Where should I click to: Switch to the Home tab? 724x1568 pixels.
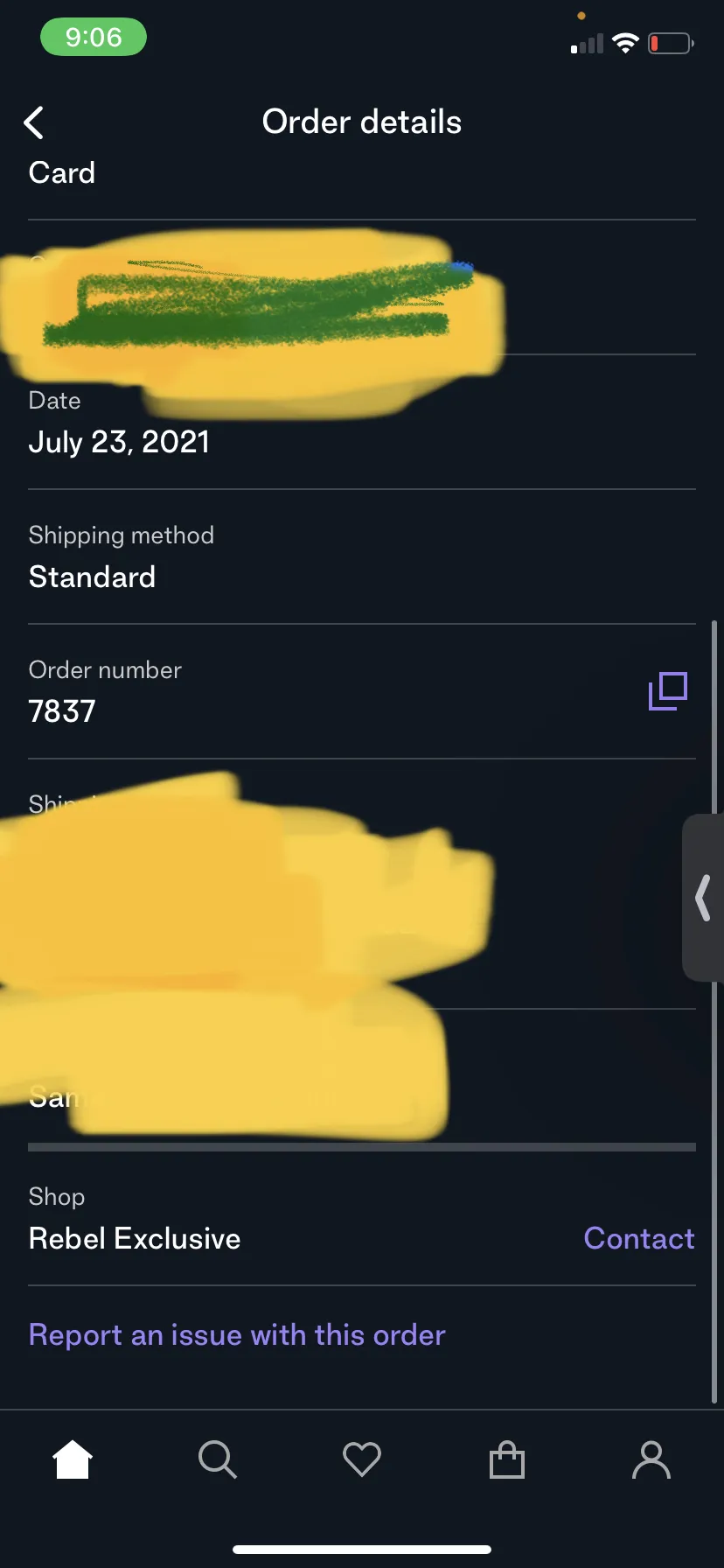73,1459
